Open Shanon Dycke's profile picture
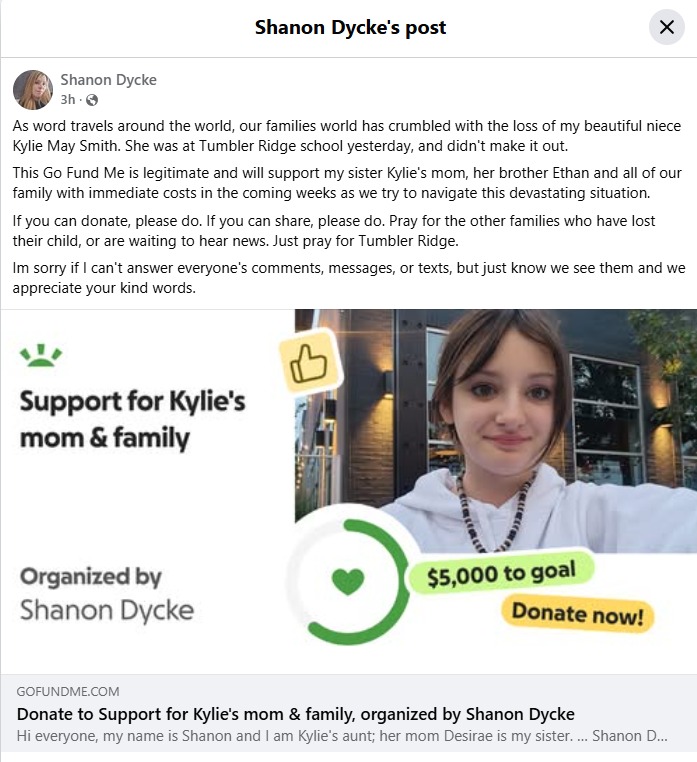Screen dimensions: 697x762 click(32, 89)
